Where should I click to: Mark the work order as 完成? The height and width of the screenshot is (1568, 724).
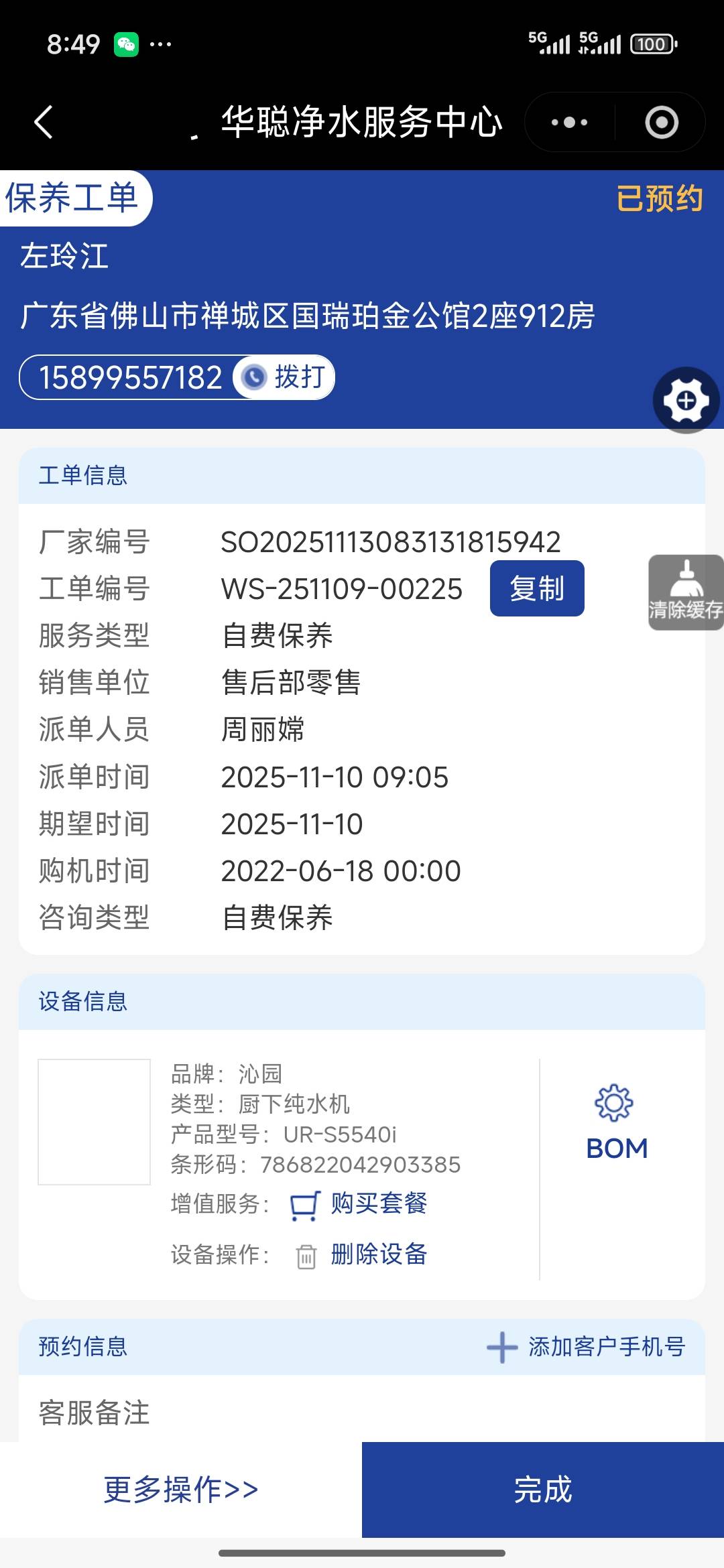tap(543, 1489)
